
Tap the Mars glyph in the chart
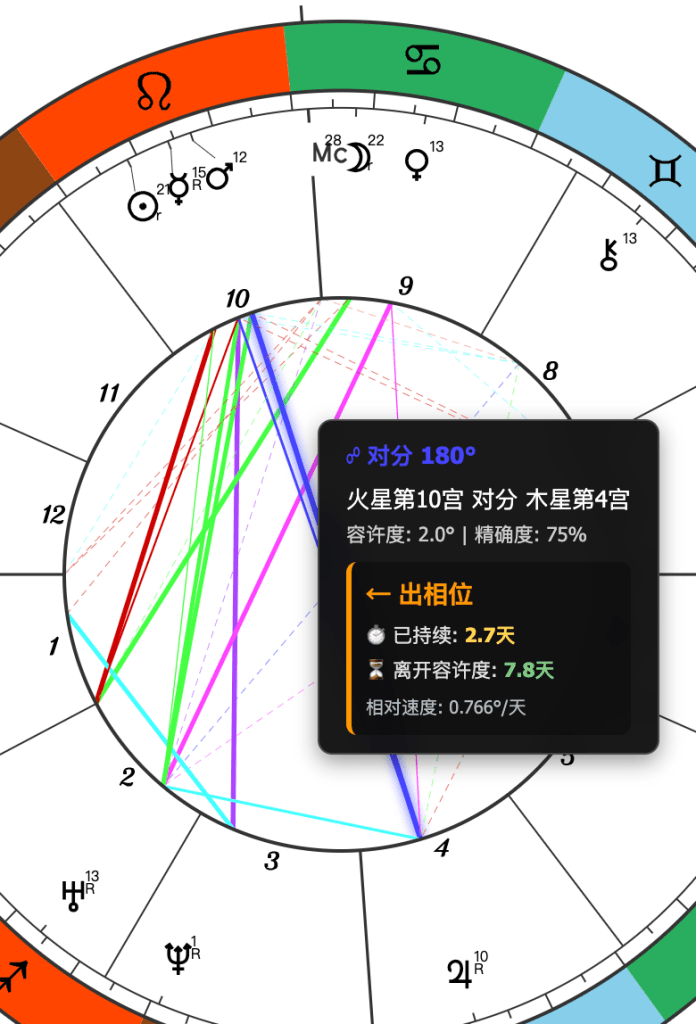[218, 176]
